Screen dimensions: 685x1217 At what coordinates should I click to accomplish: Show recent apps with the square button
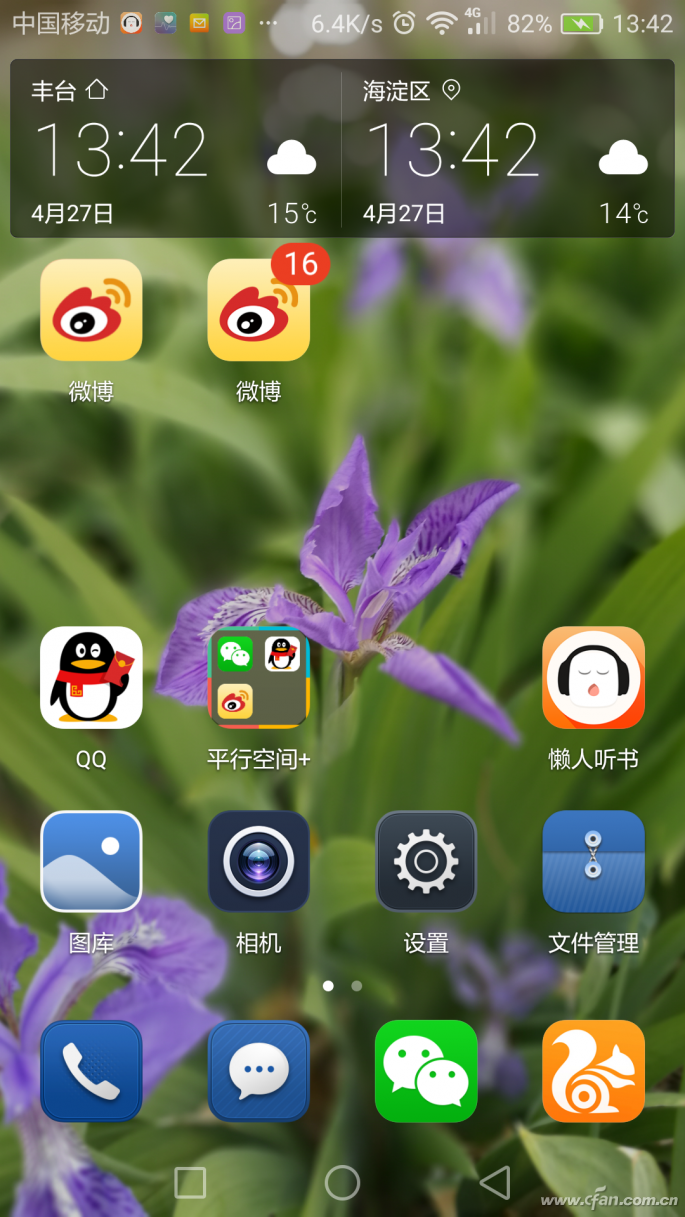[x=190, y=1182]
